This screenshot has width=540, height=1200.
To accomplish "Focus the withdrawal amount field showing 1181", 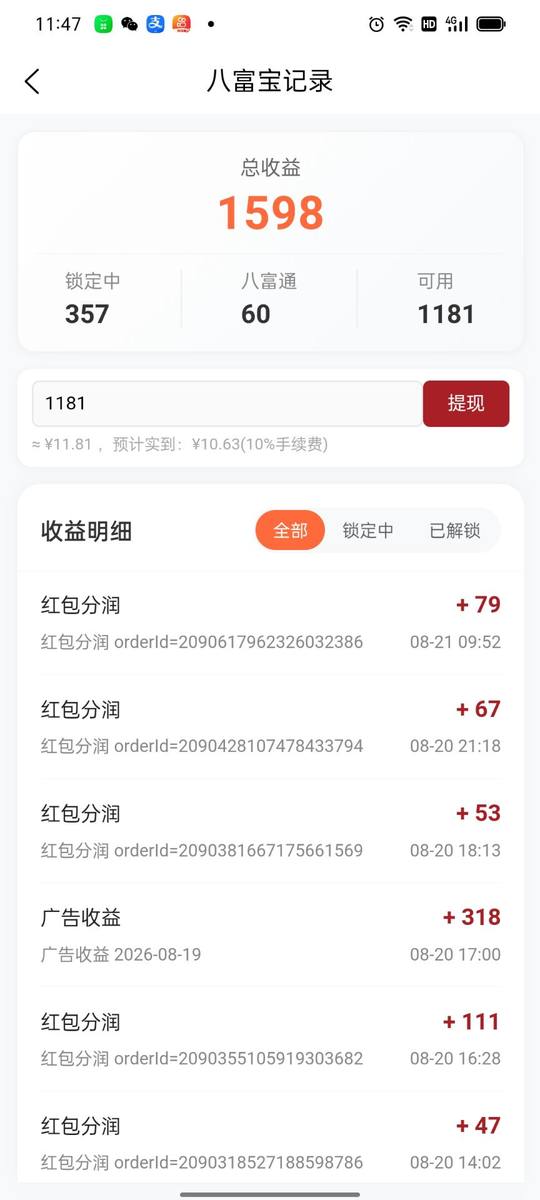I will 227,403.
